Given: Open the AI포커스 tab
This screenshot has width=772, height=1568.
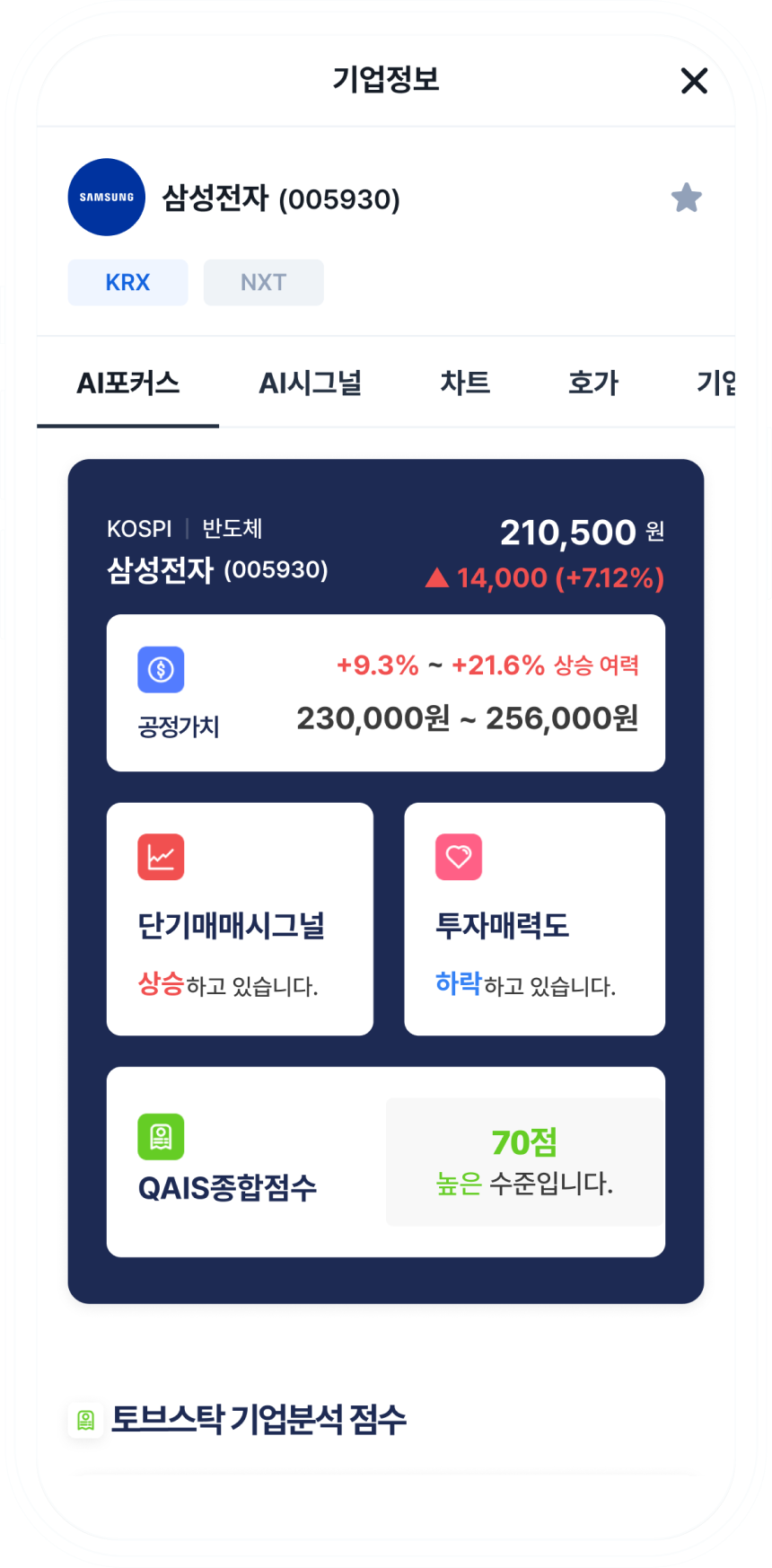Looking at the screenshot, I should pos(127,383).
